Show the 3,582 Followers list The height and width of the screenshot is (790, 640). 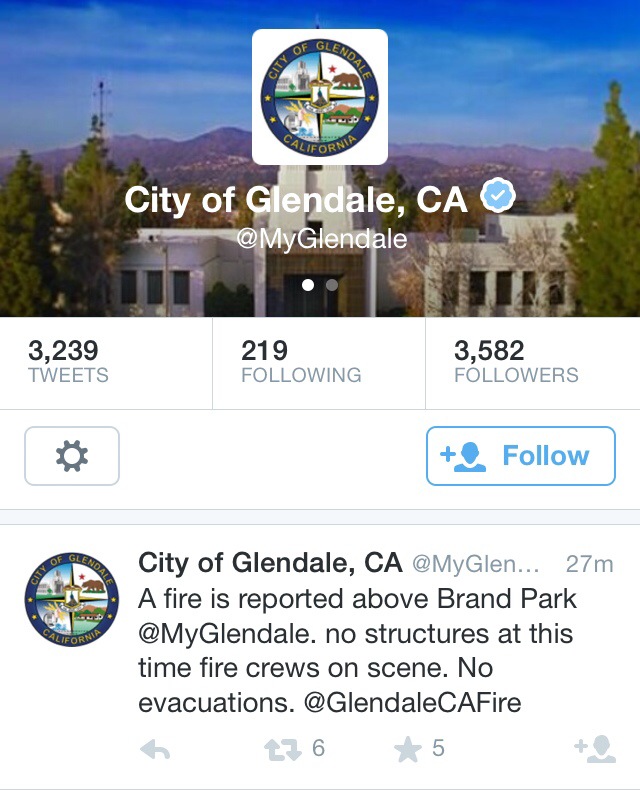point(516,362)
